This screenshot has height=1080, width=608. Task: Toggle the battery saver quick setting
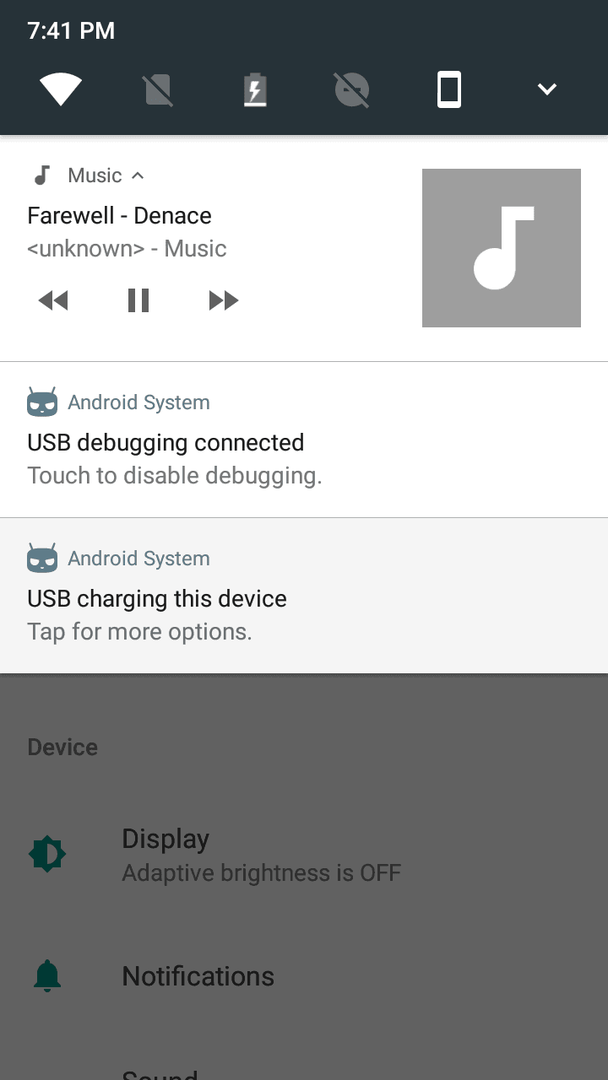point(255,90)
